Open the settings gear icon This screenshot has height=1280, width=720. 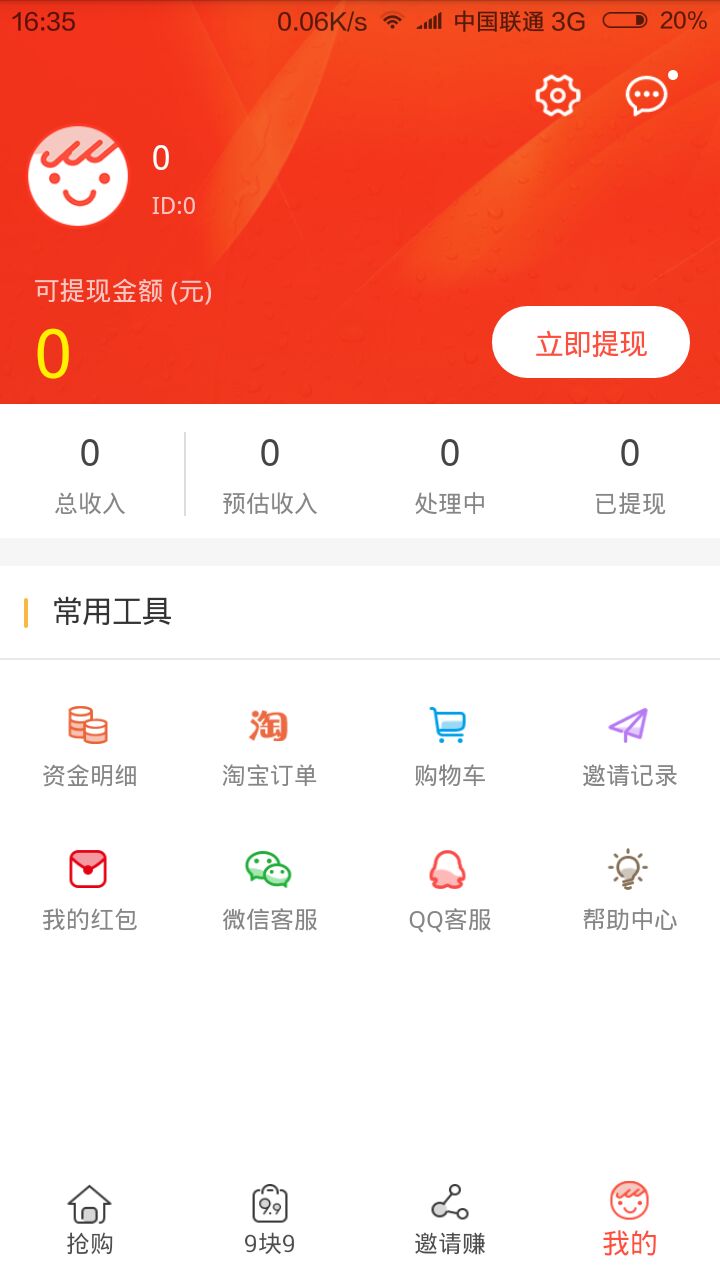558,96
